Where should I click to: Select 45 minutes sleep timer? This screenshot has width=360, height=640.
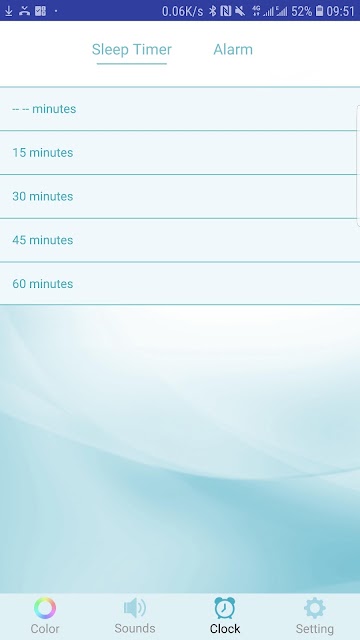(x=180, y=240)
